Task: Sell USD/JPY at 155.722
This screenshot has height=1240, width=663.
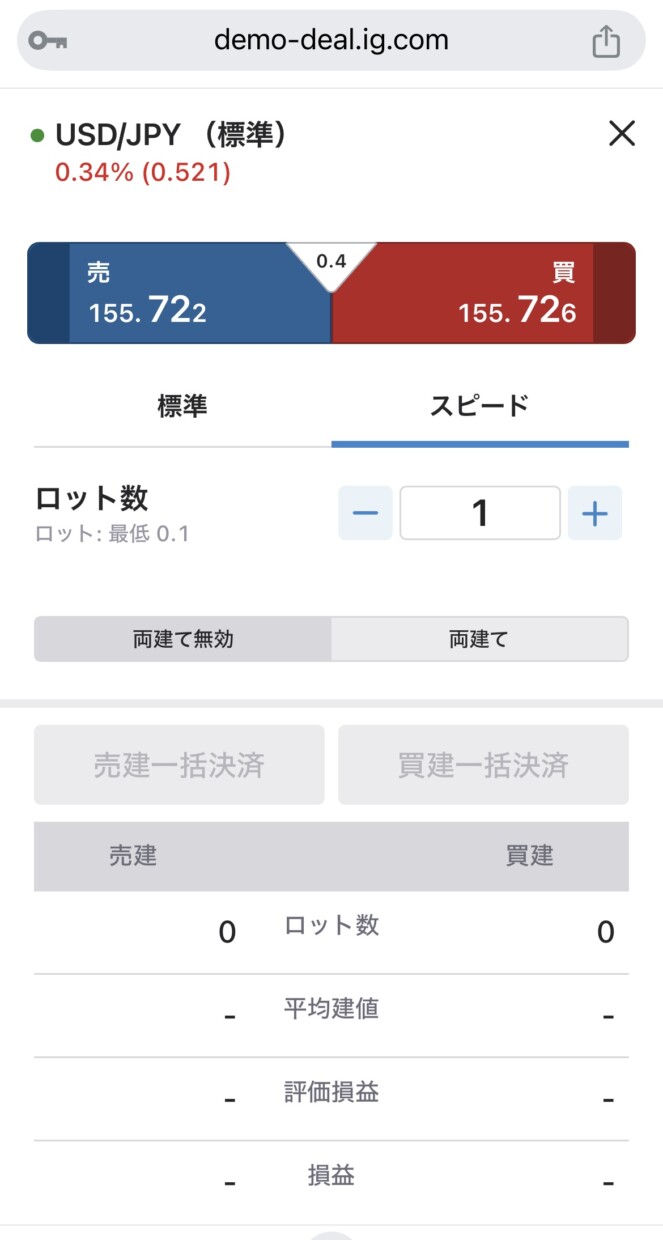Action: click(x=180, y=293)
